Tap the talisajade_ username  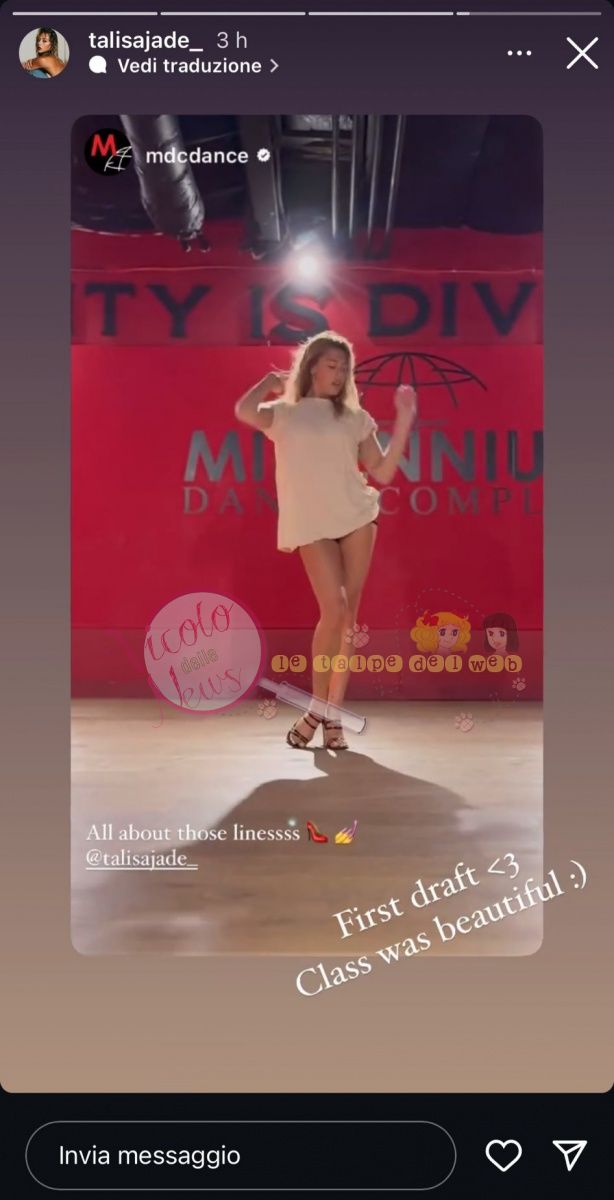[146, 40]
